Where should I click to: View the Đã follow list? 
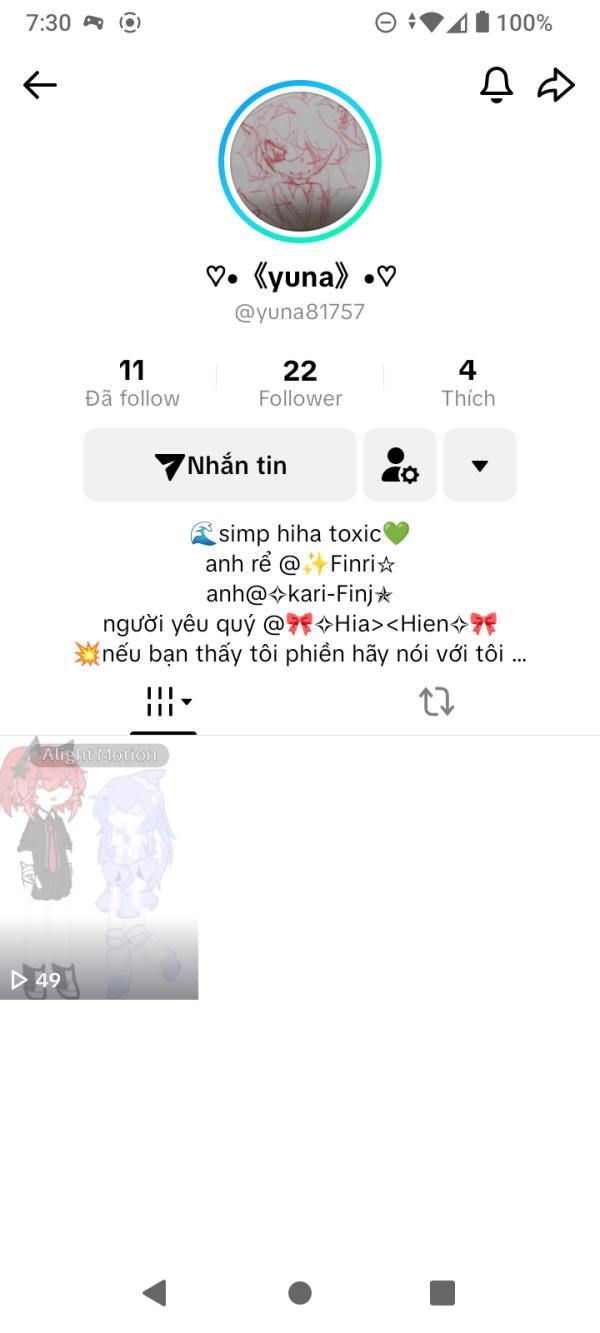[x=132, y=384]
